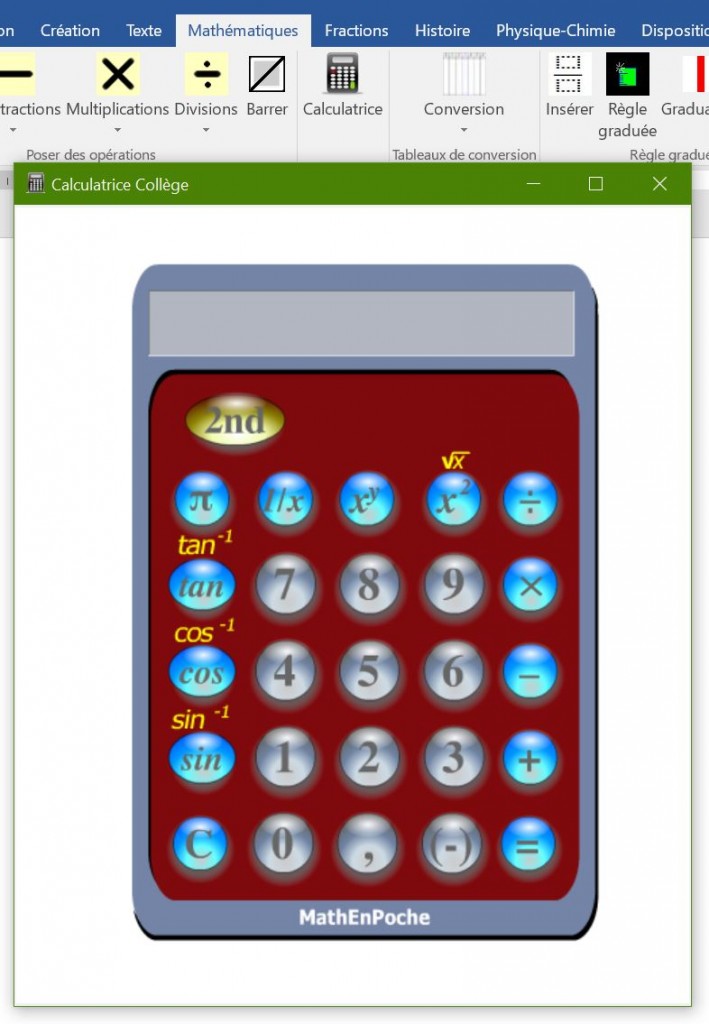Open the Conversion dropdown in the ribbon
The width and height of the screenshot is (709, 1024).
[x=463, y=109]
